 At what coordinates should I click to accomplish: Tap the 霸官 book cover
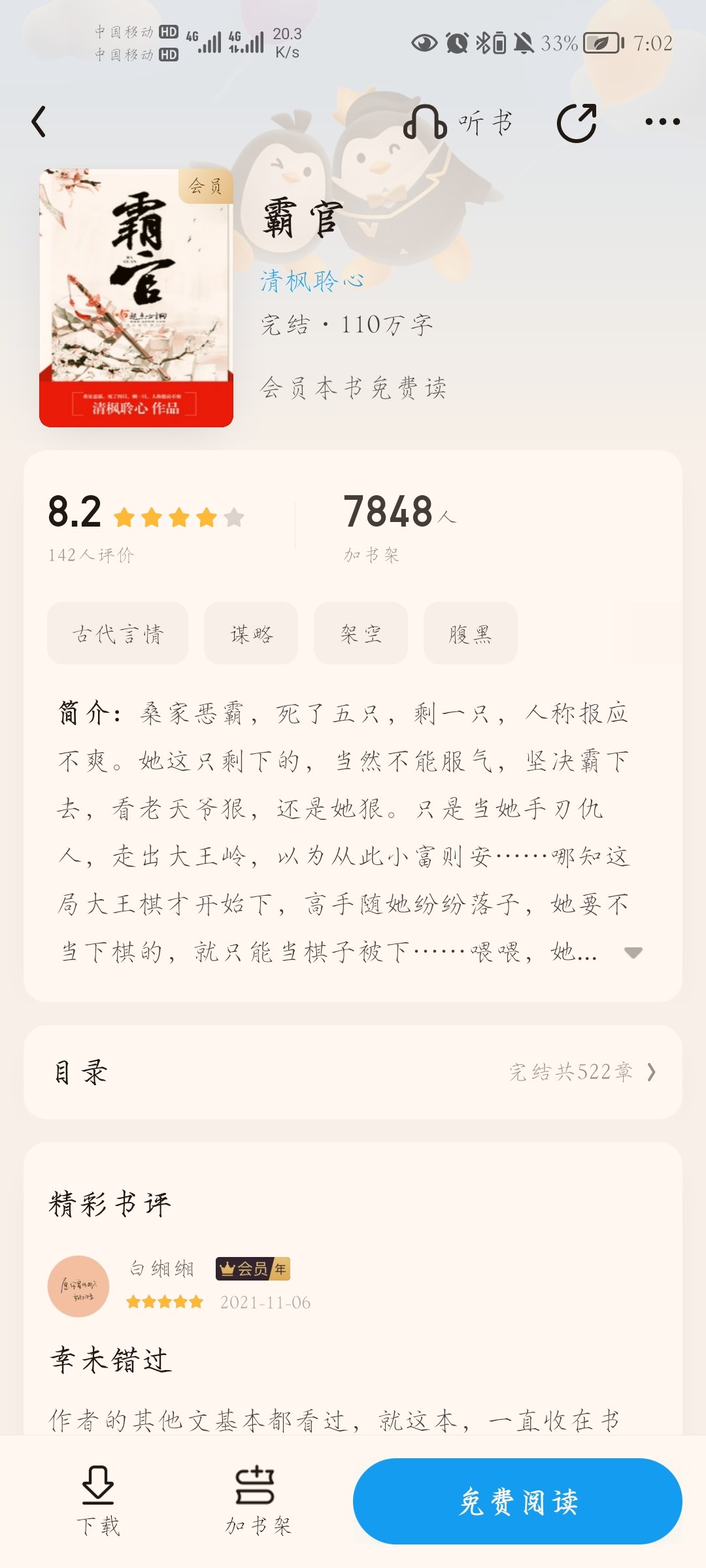tap(136, 298)
